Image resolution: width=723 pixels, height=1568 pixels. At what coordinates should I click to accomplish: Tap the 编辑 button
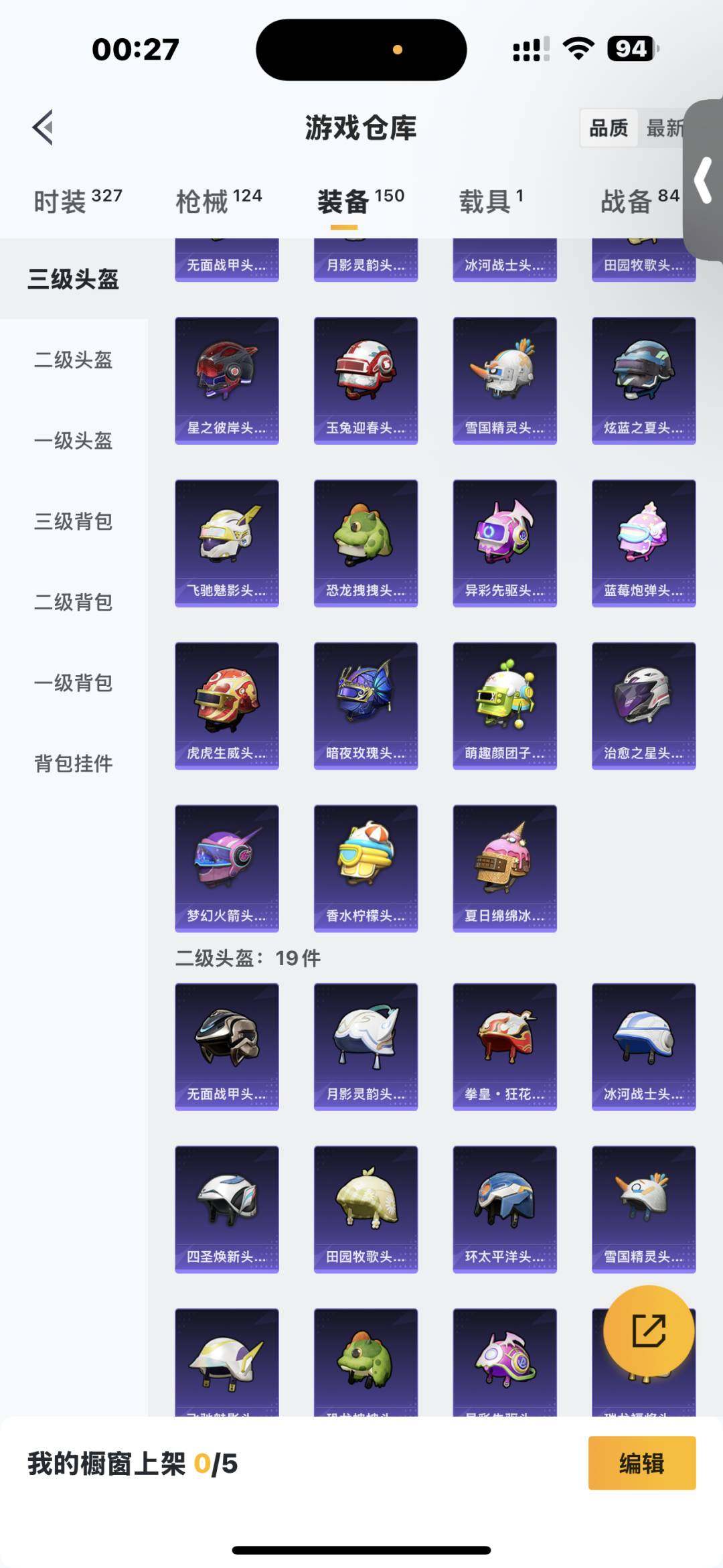click(641, 1463)
